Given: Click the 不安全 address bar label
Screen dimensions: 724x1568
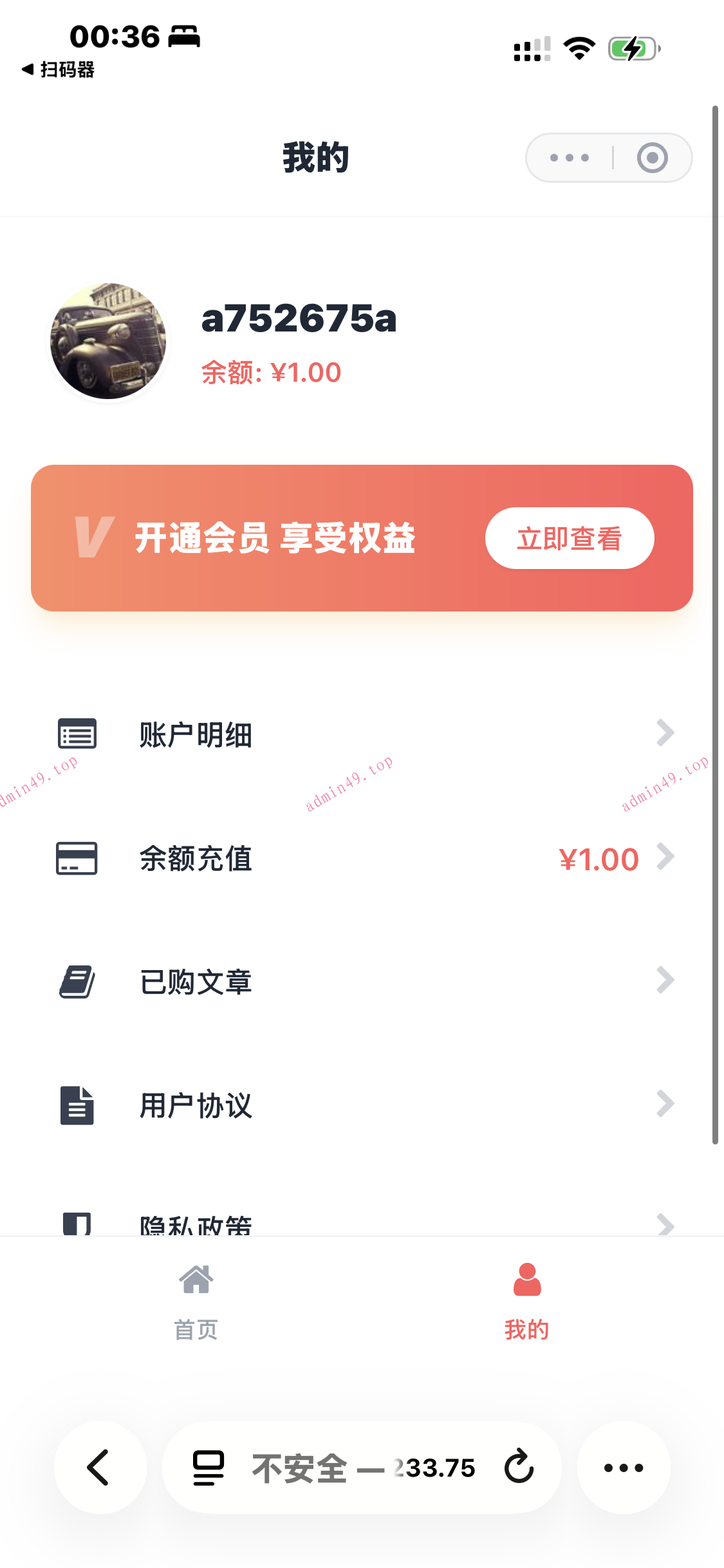Looking at the screenshot, I should (x=299, y=1468).
